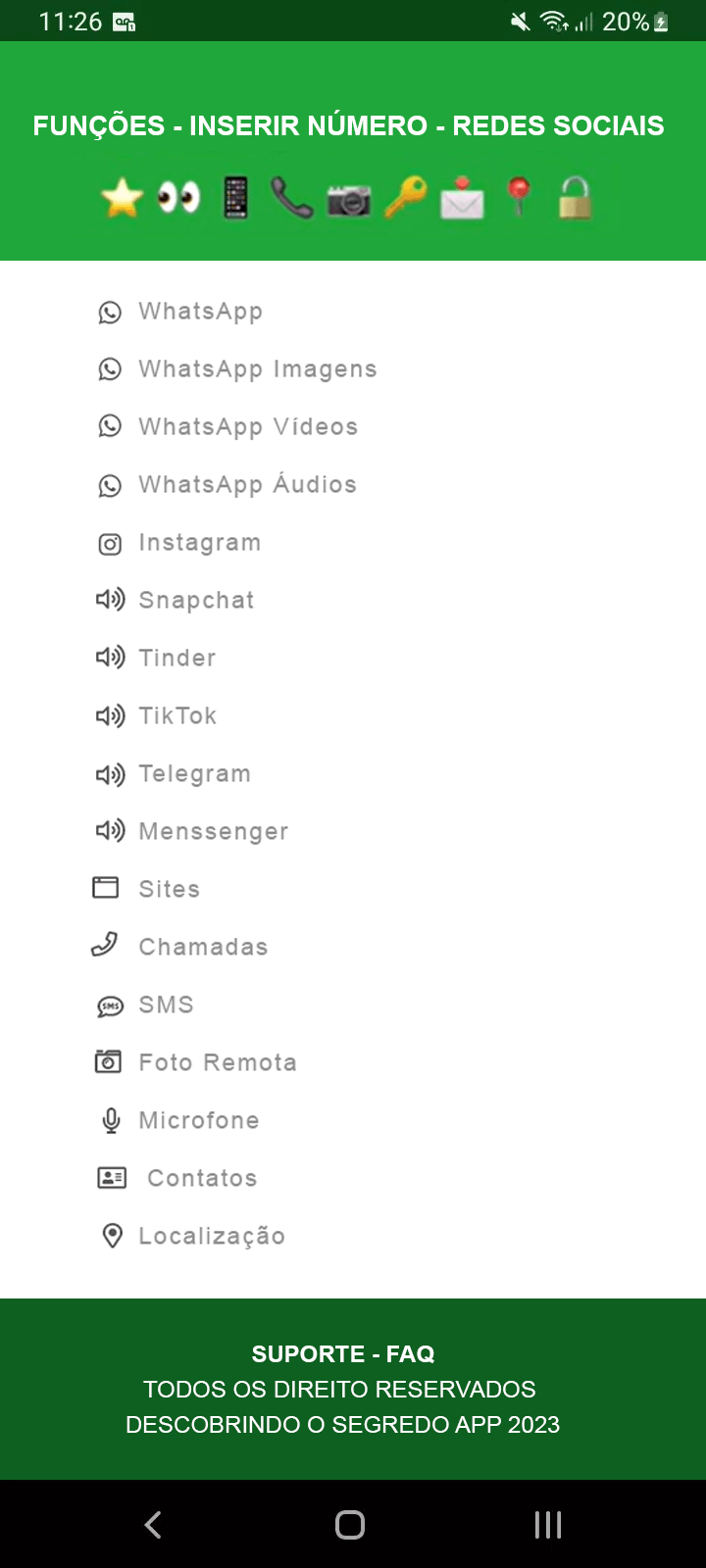The width and height of the screenshot is (706, 1568).
Task: Select the SMS entry
Action: [166, 1005]
